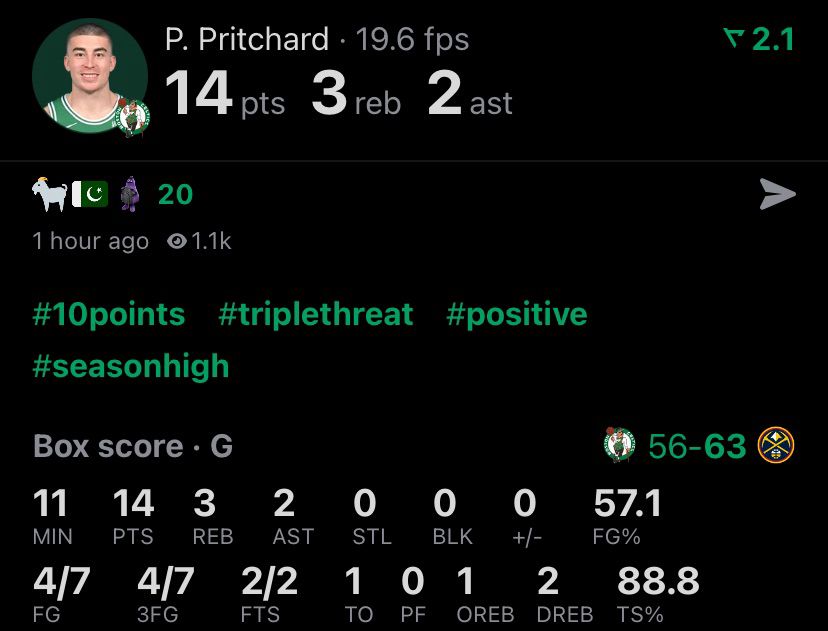
Task: Share this post with the send arrow
Action: point(777,194)
